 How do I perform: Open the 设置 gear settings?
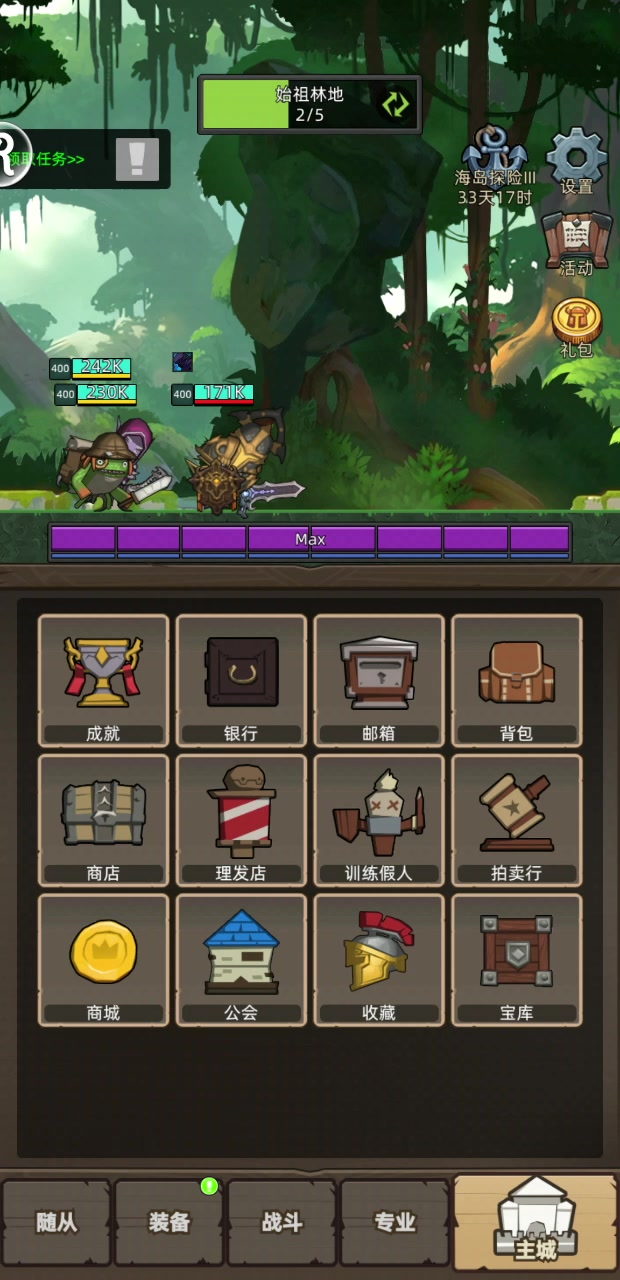[577, 162]
